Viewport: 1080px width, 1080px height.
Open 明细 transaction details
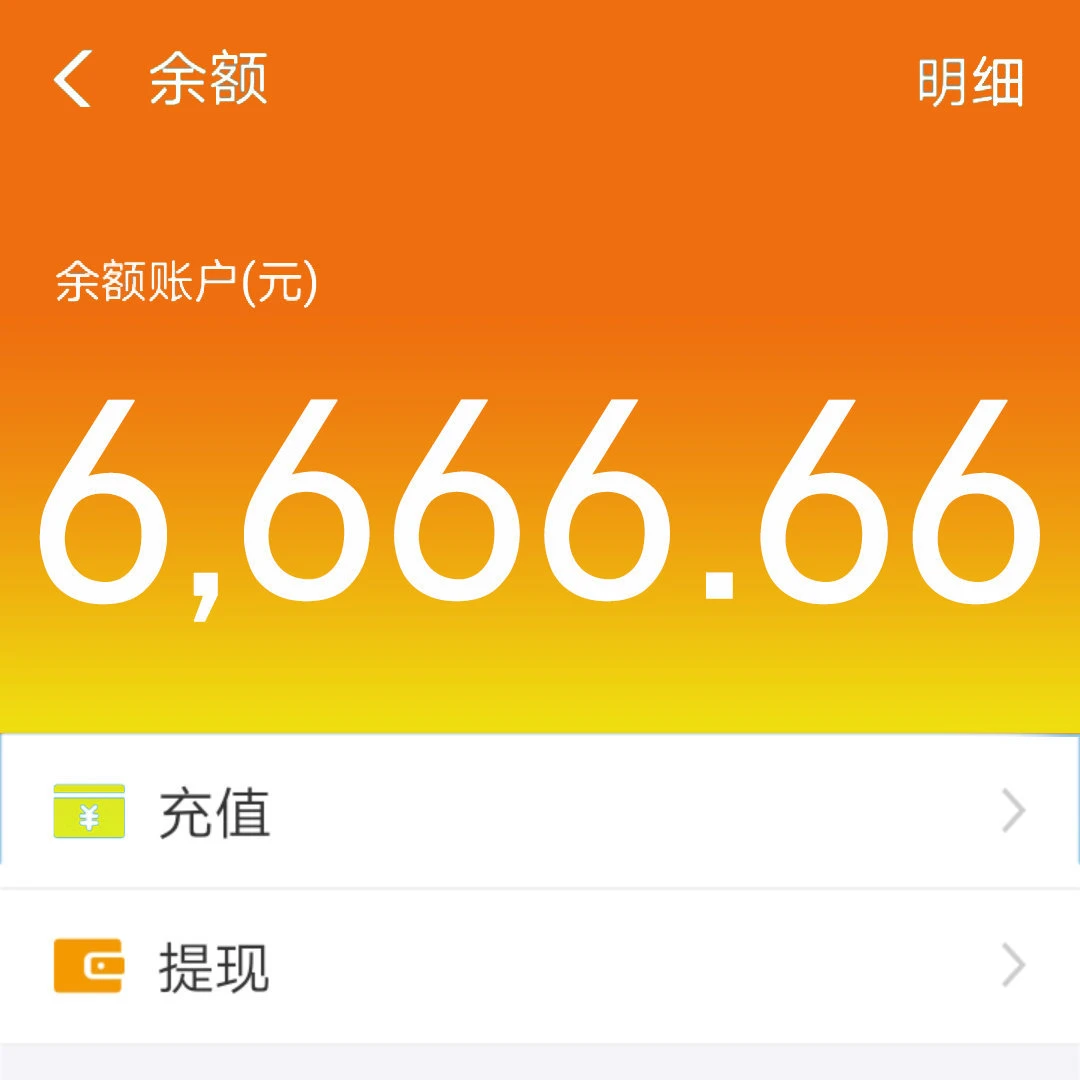coord(970,82)
